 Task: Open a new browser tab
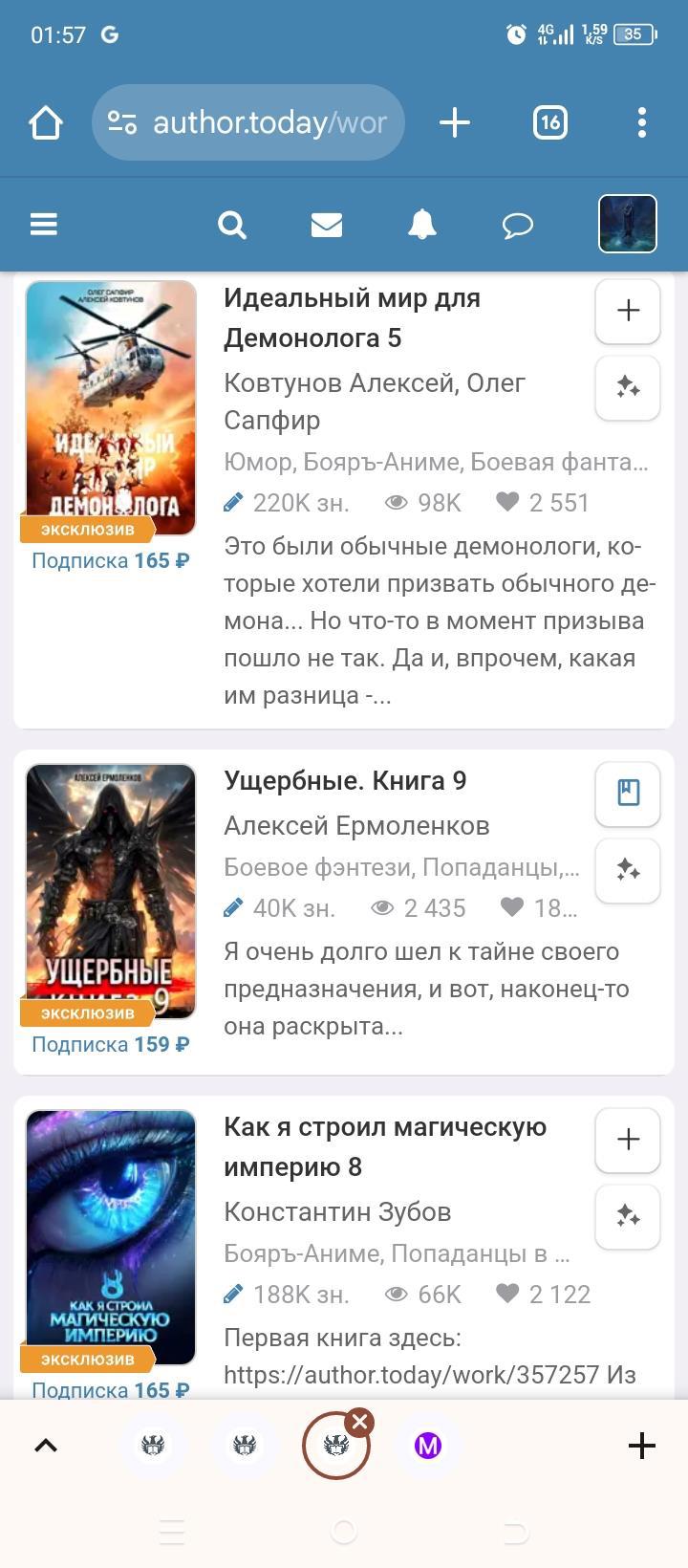click(455, 122)
